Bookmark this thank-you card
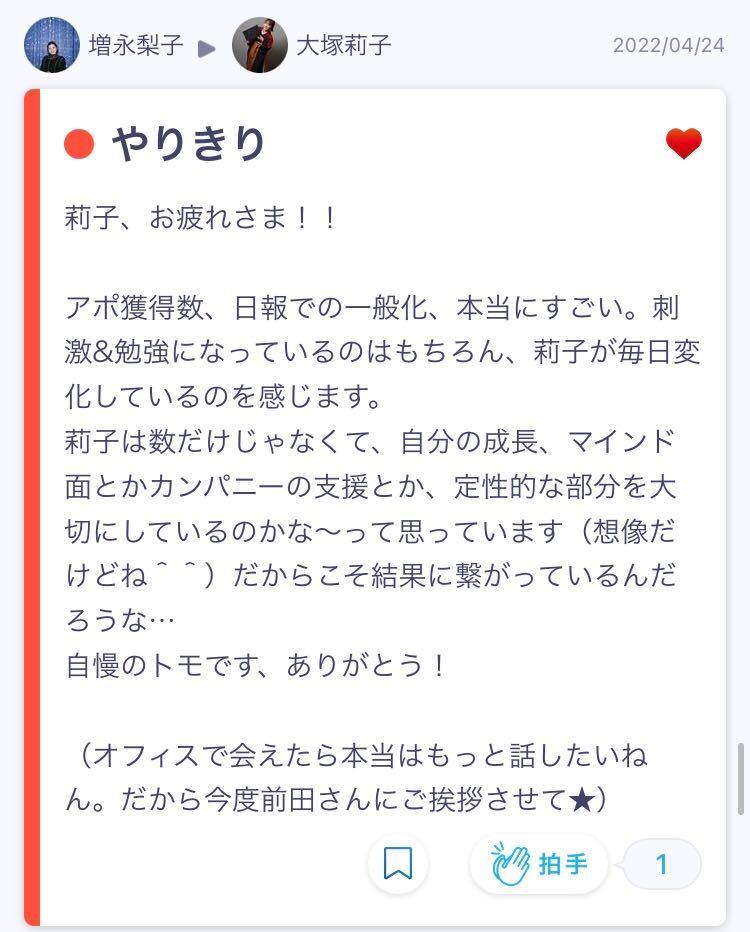The height and width of the screenshot is (932, 750). (x=398, y=863)
